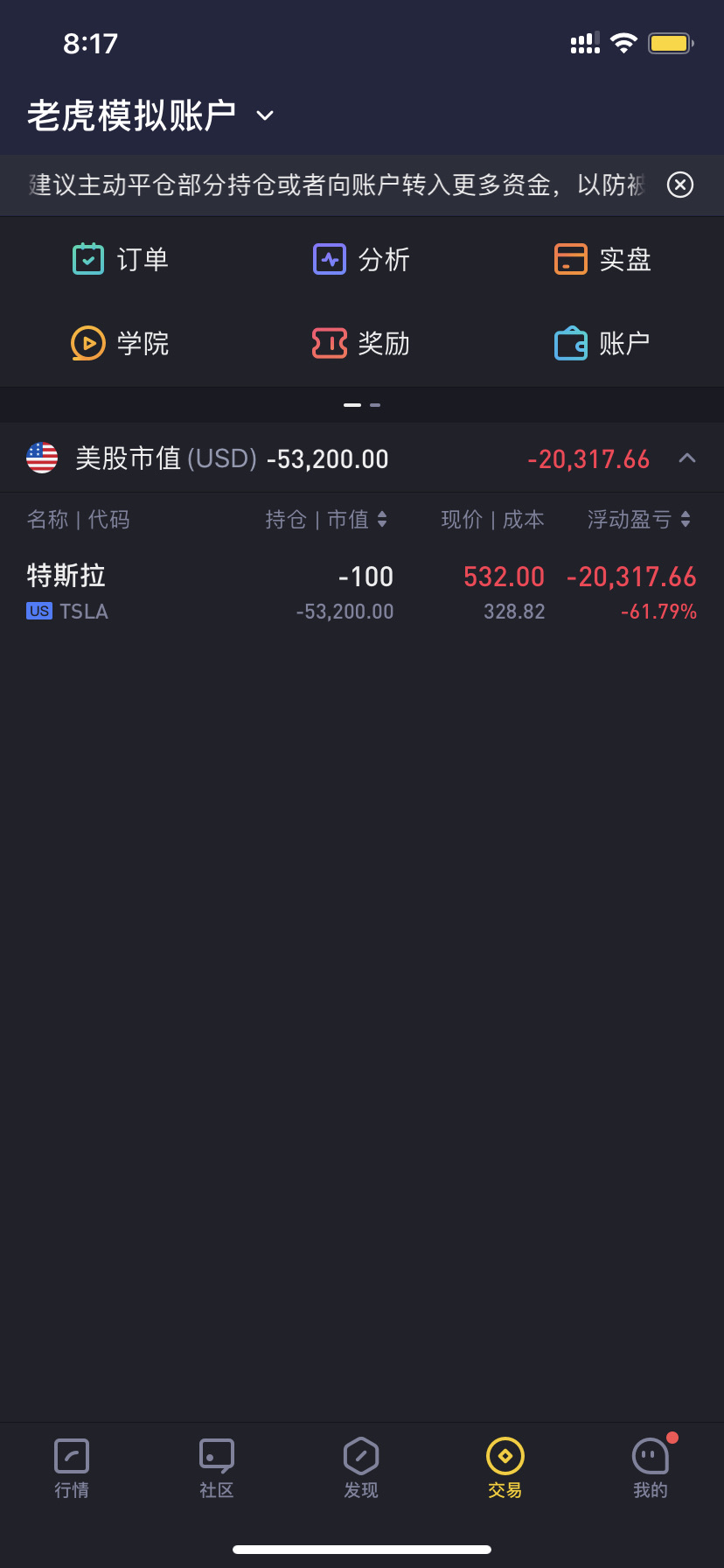Open 学院 academy
Viewport: 724px width, 1568px height.
coord(121,343)
